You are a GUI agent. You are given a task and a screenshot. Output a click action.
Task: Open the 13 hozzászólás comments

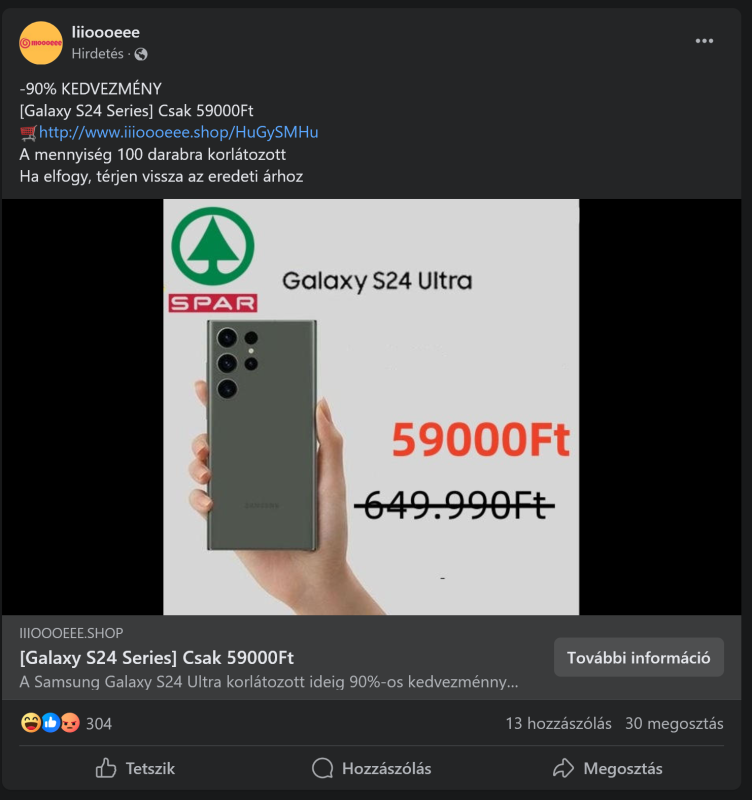(555, 723)
